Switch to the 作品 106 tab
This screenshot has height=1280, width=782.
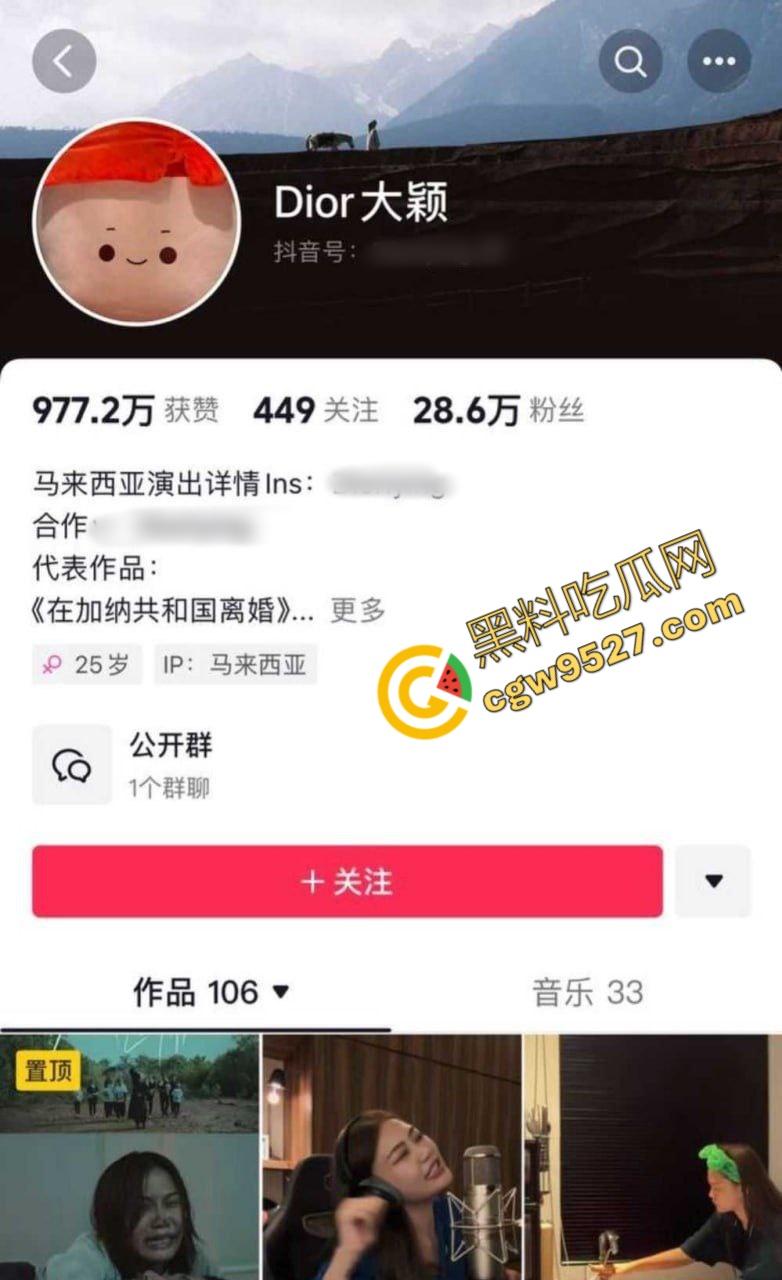(x=210, y=992)
